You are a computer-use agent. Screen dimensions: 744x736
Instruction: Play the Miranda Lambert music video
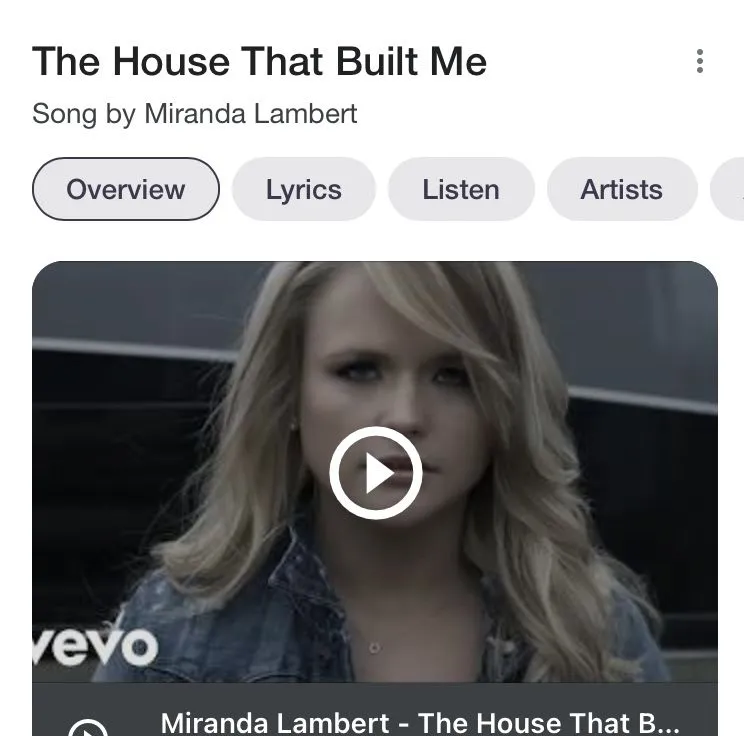coord(375,473)
